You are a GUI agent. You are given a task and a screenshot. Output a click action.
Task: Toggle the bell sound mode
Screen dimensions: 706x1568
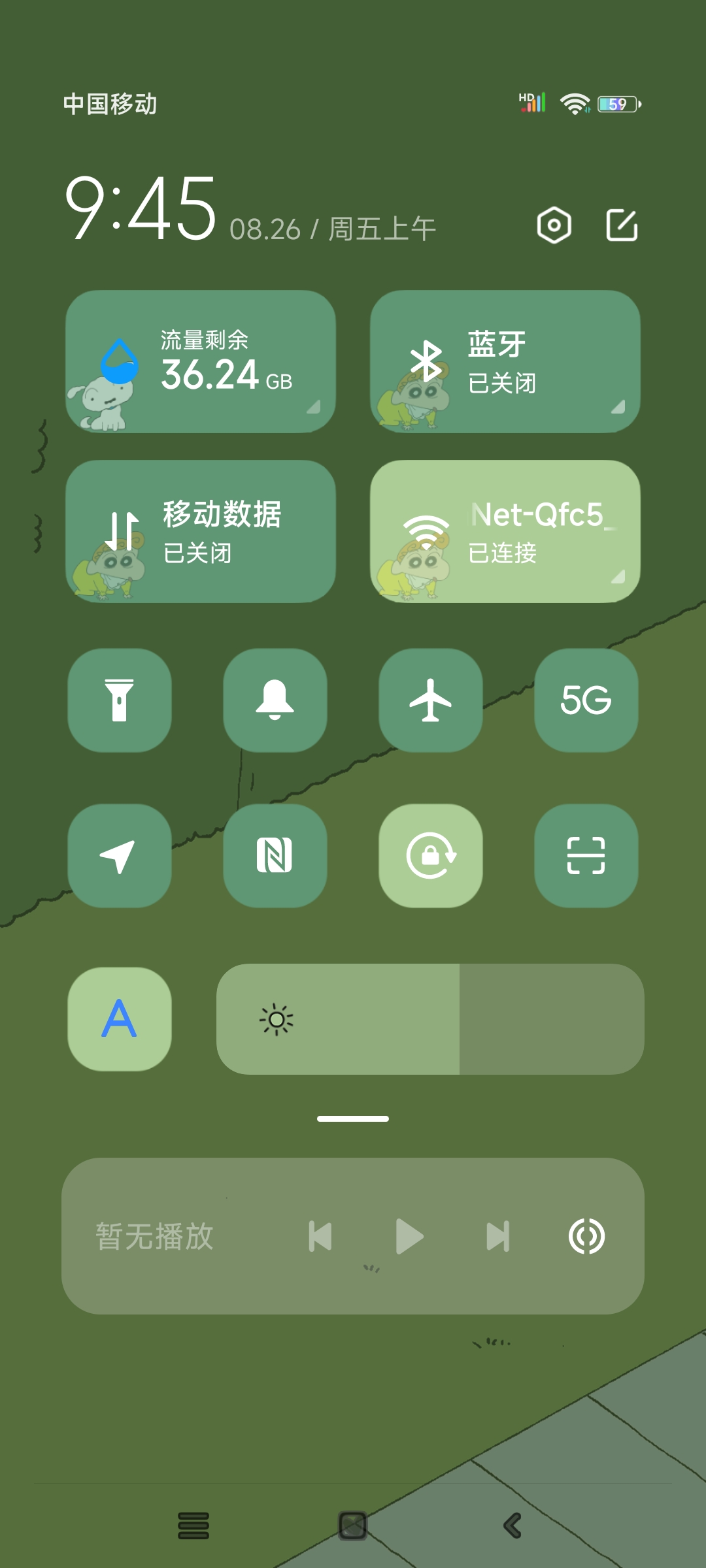click(x=275, y=700)
